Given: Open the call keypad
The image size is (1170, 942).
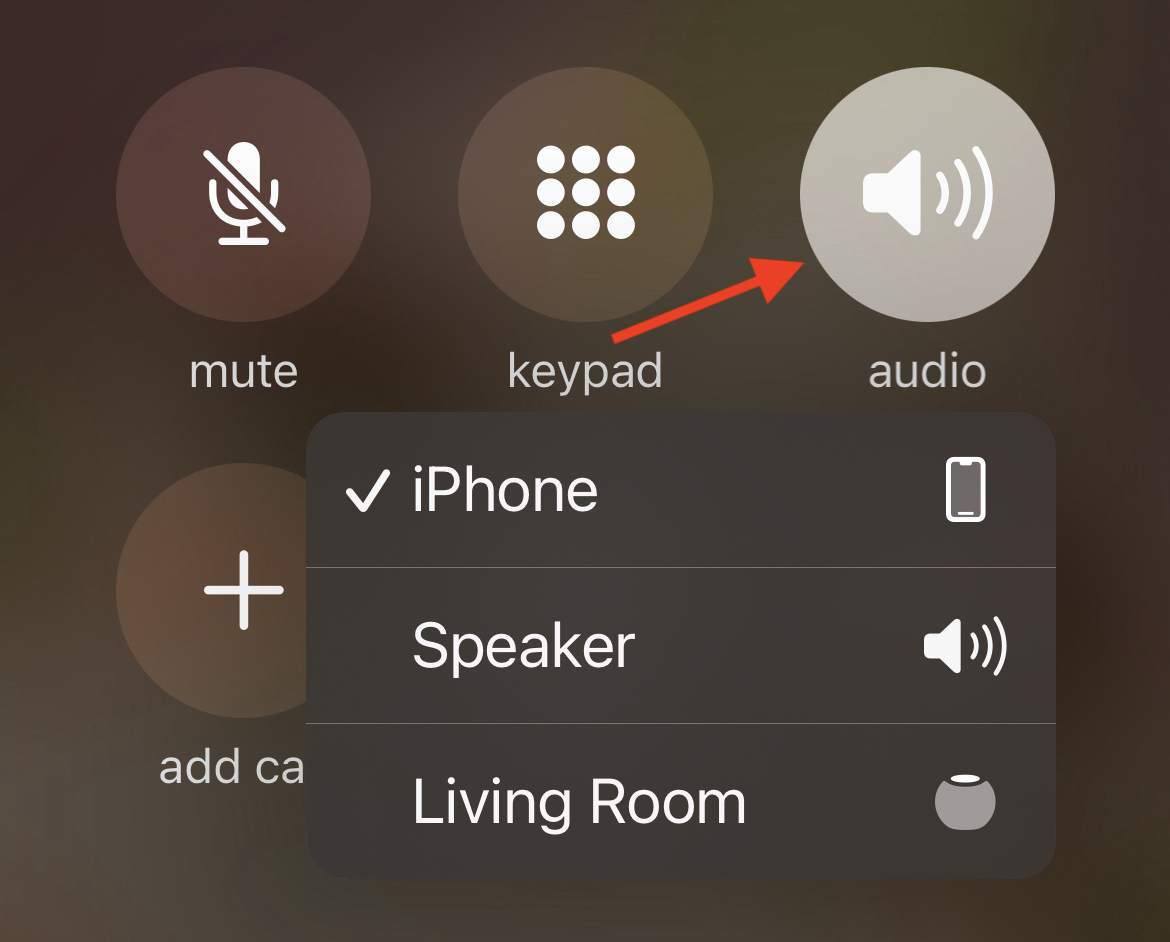Looking at the screenshot, I should point(585,195).
